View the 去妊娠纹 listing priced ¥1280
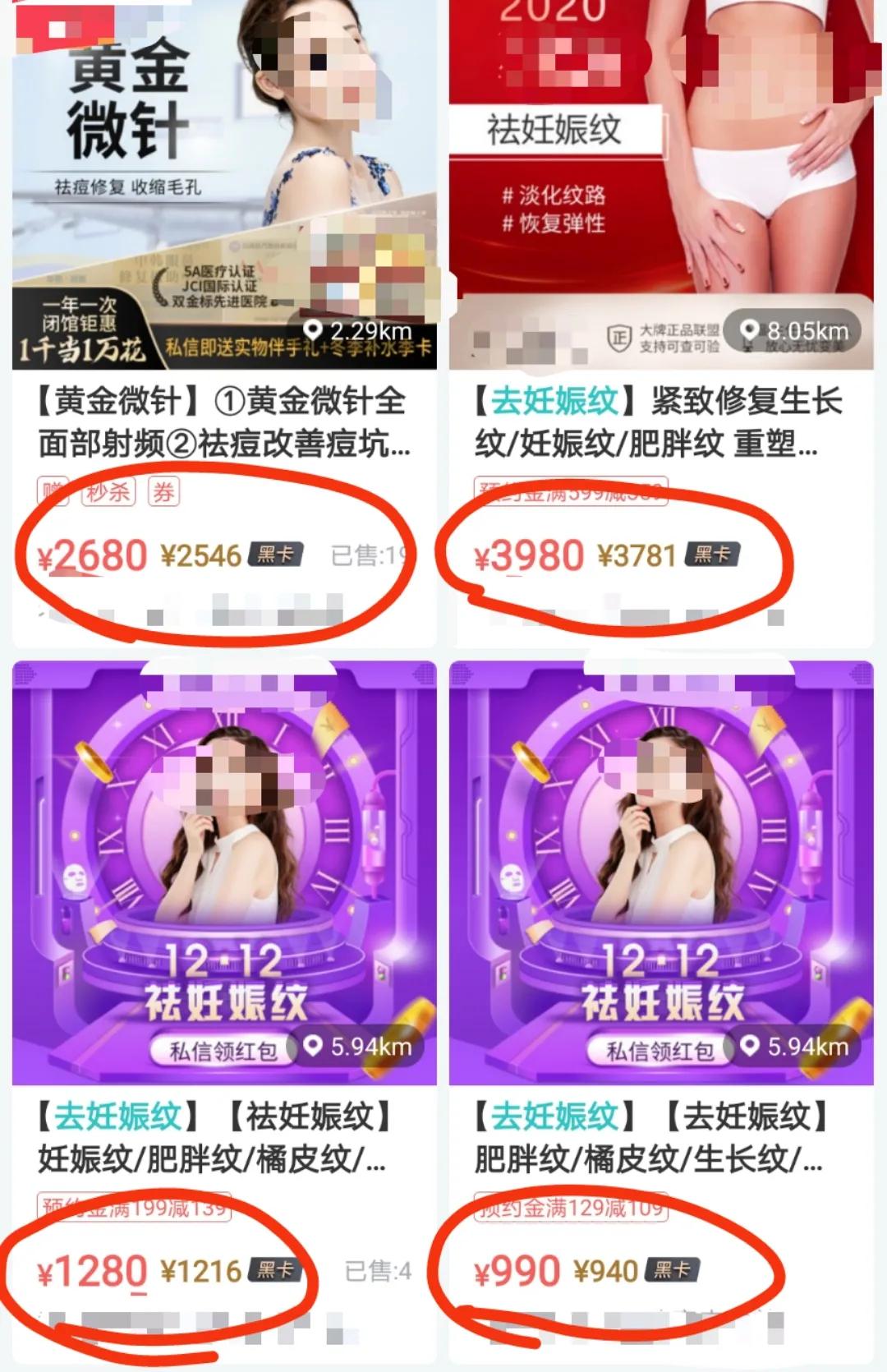887x1372 pixels. click(223, 1138)
